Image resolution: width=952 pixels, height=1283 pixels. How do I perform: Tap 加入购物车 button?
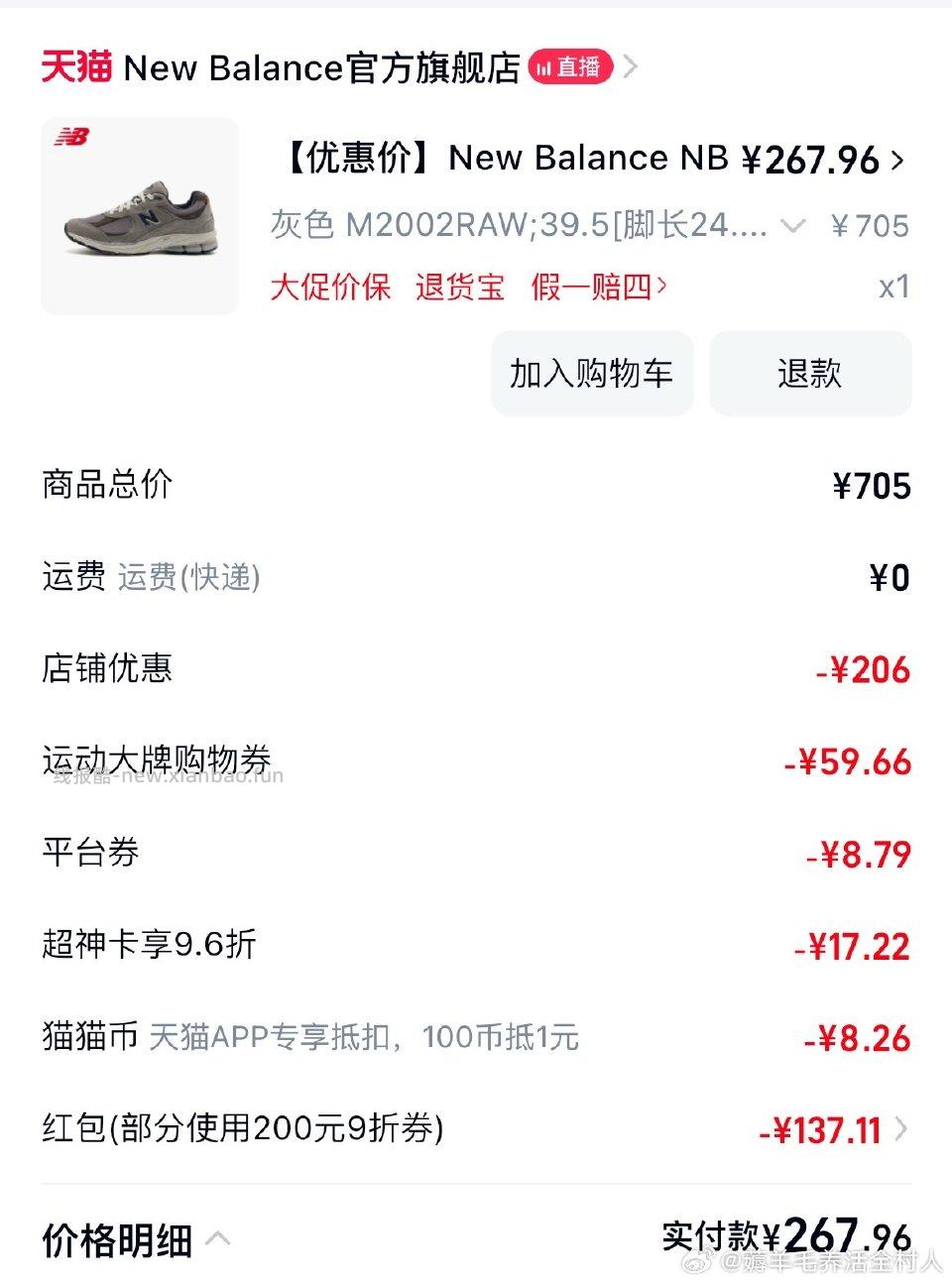point(592,374)
